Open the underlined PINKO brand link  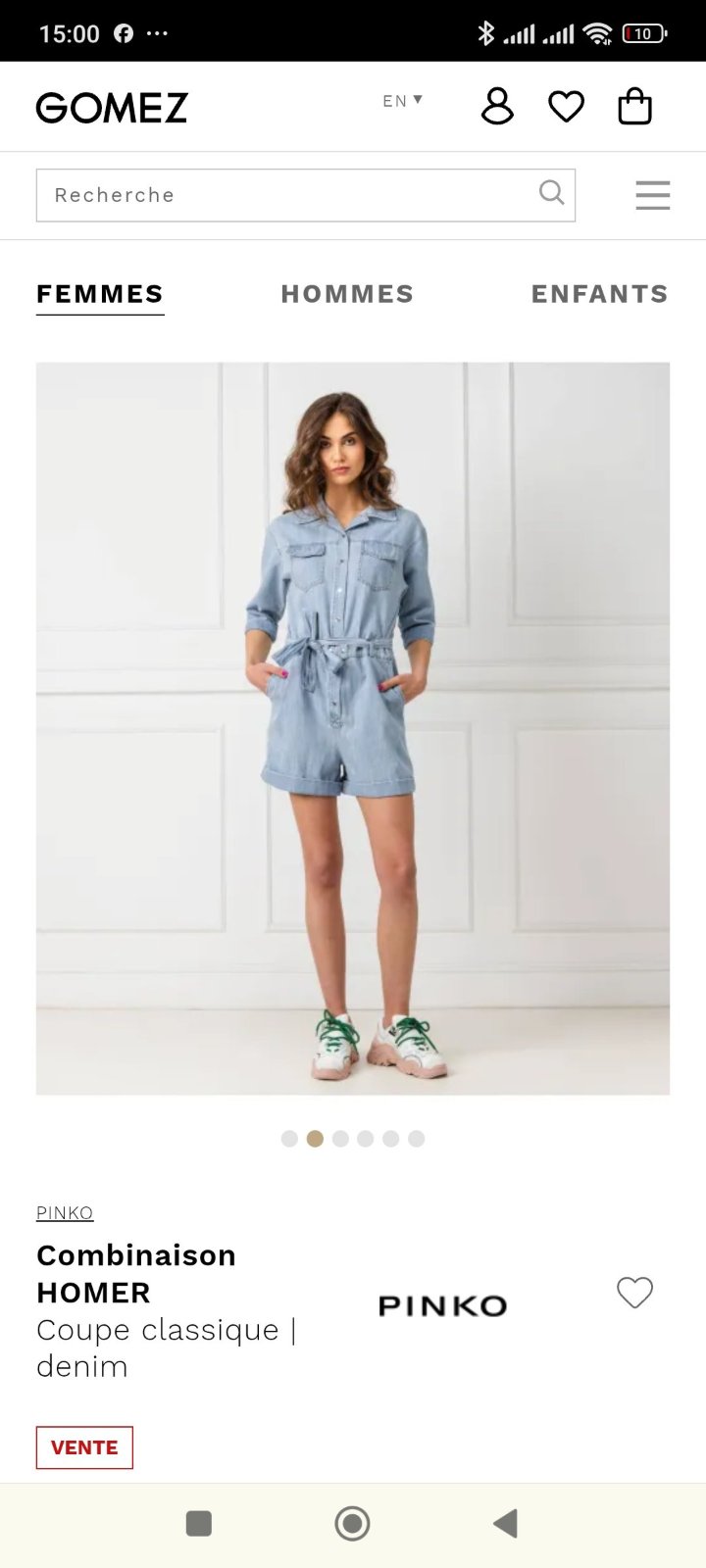pos(65,1213)
